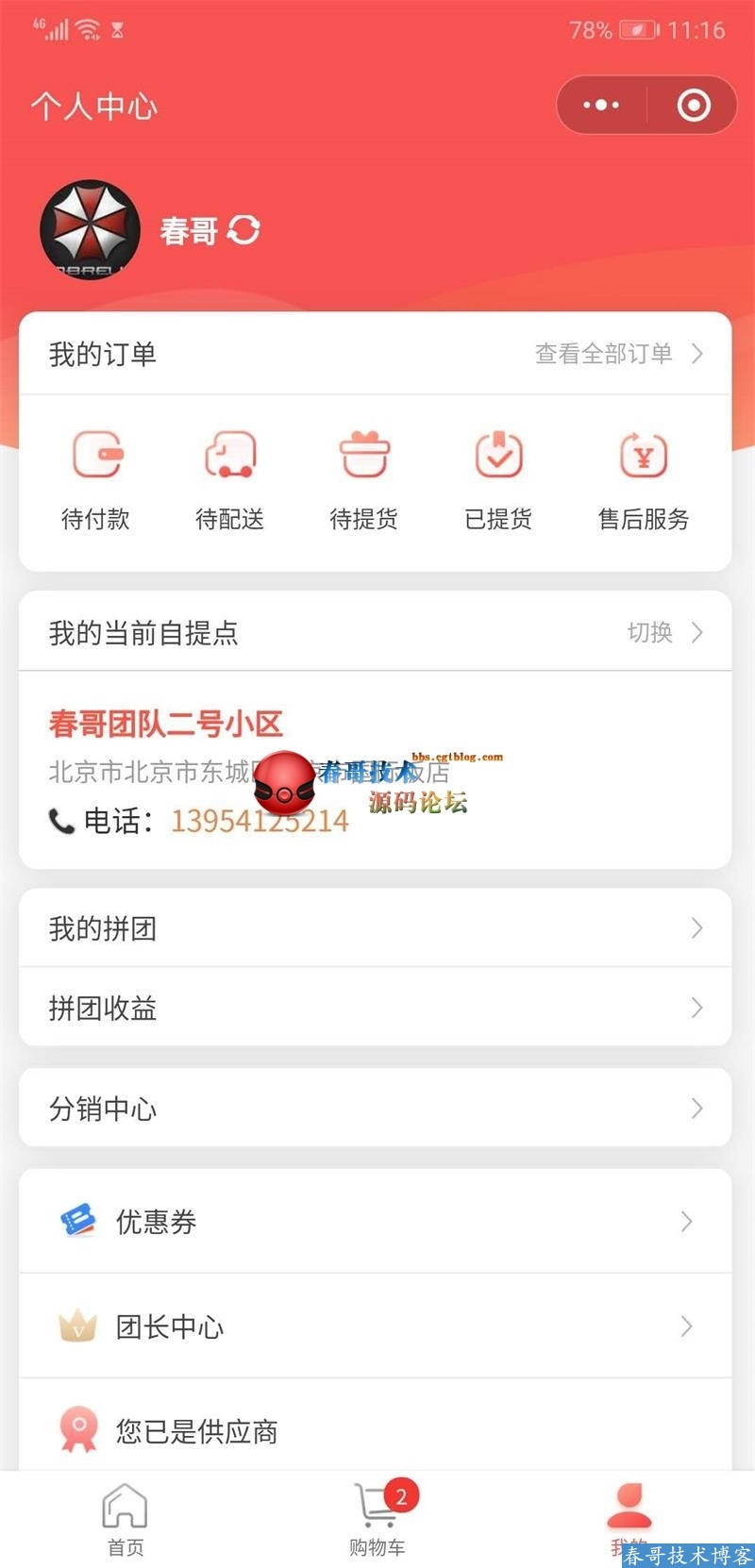Open 优惠券 coupons
The image size is (755, 1568).
(x=375, y=1222)
